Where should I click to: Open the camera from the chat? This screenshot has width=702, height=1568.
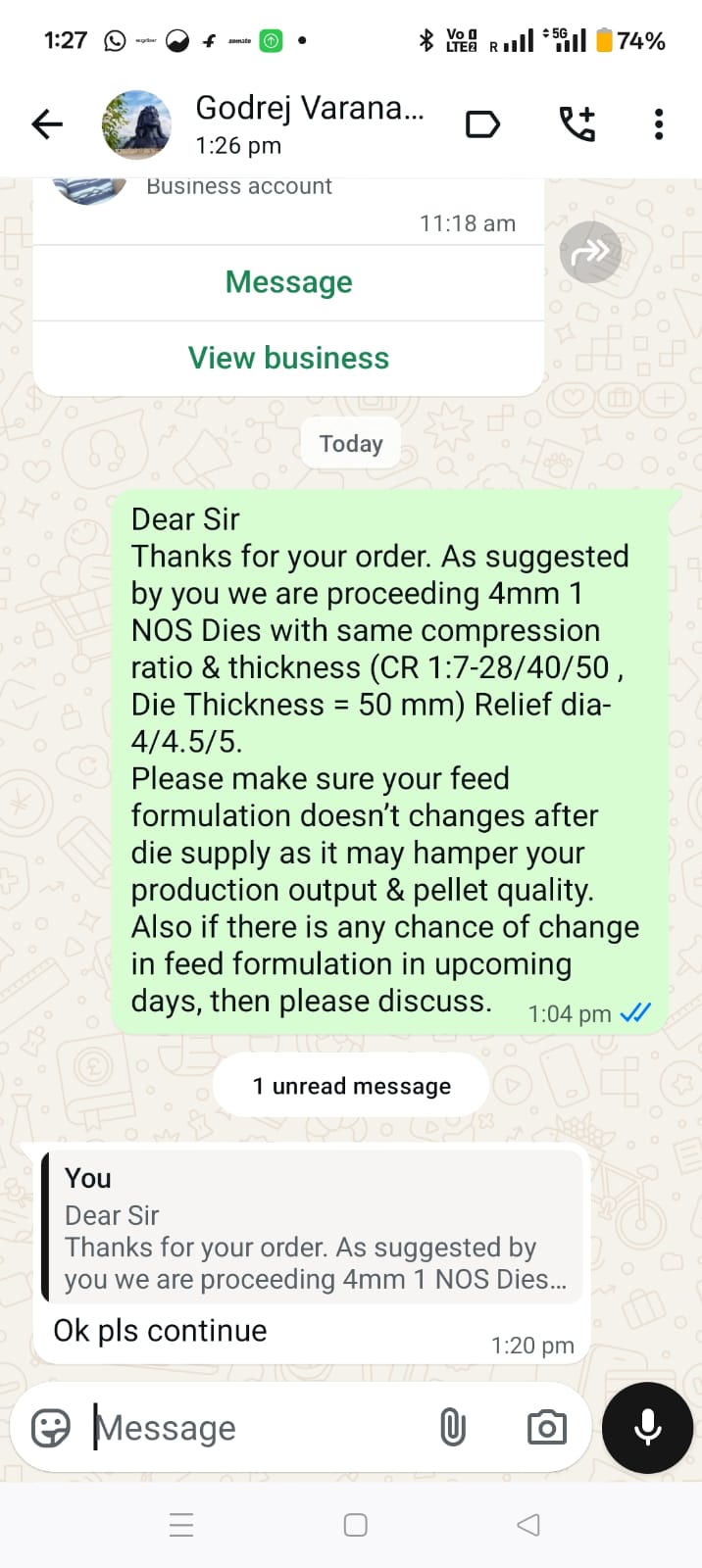[546, 1428]
